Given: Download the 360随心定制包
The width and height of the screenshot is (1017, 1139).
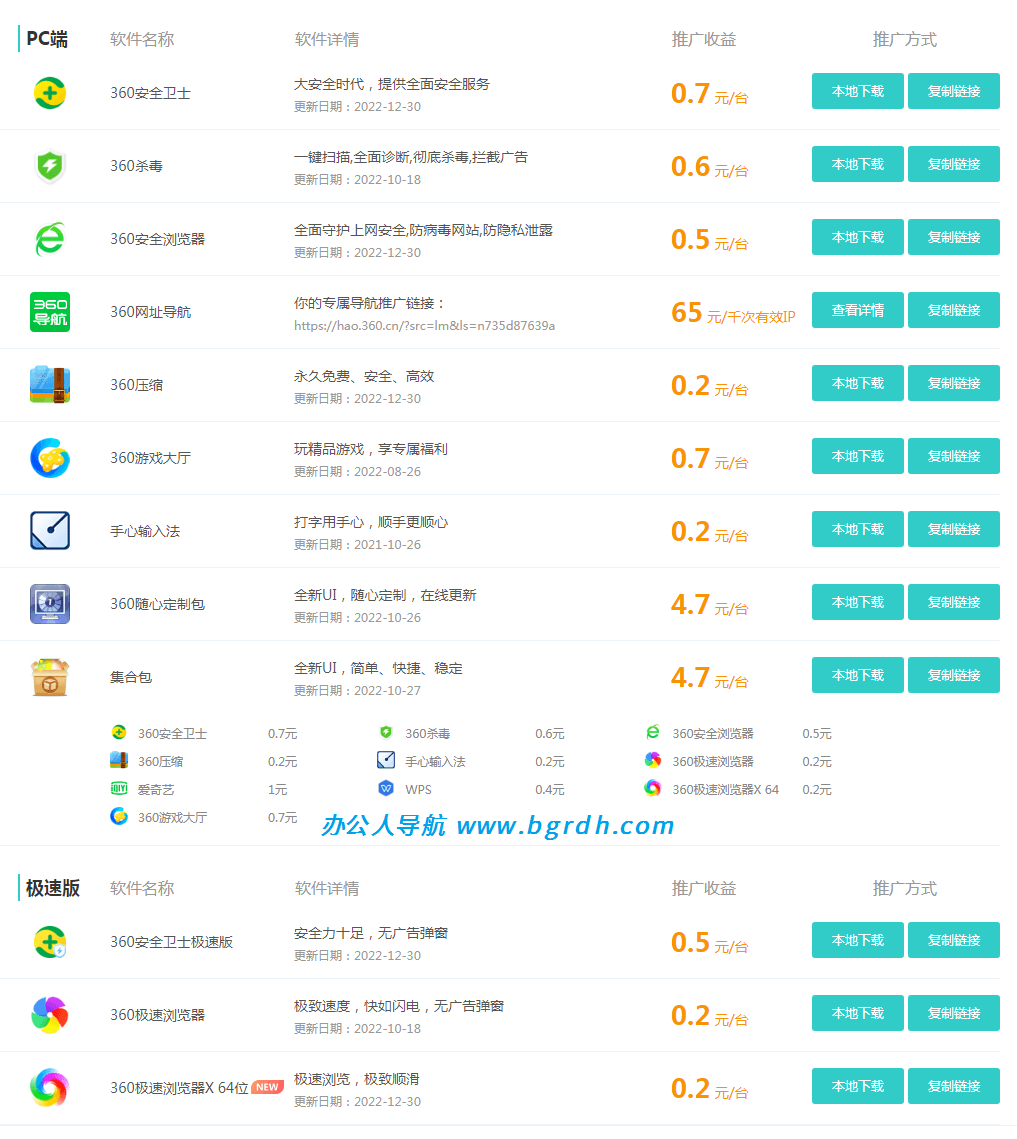Looking at the screenshot, I should click(857, 602).
